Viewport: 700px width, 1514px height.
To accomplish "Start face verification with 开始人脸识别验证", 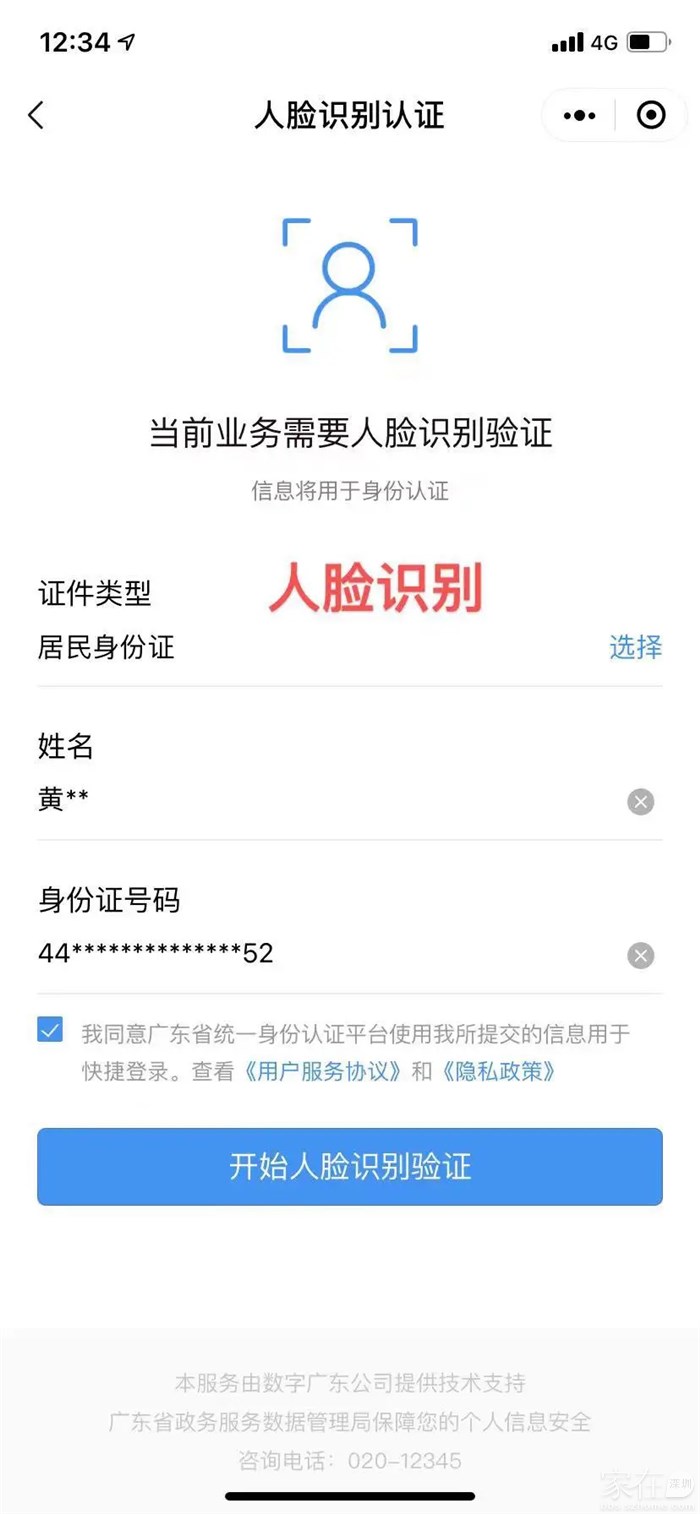I will pos(350,1166).
